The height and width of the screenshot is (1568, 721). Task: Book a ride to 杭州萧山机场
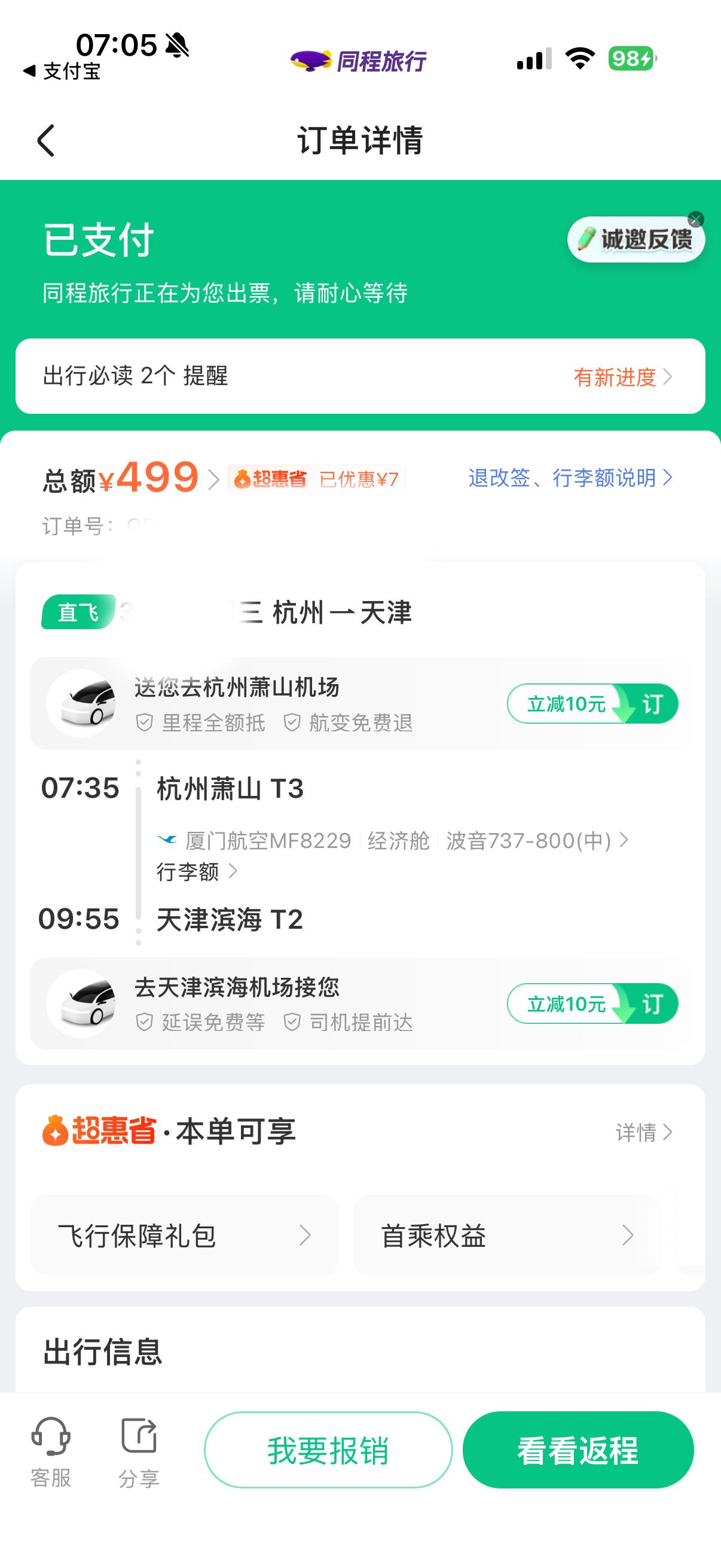[x=592, y=704]
